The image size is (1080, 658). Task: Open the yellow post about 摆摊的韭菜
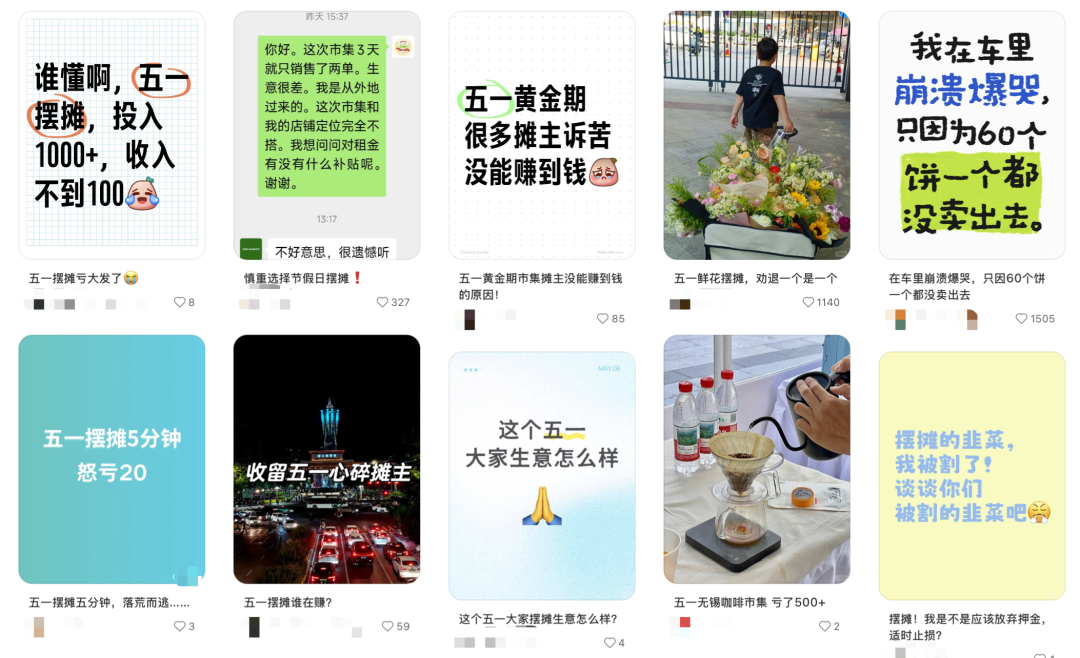coord(972,475)
